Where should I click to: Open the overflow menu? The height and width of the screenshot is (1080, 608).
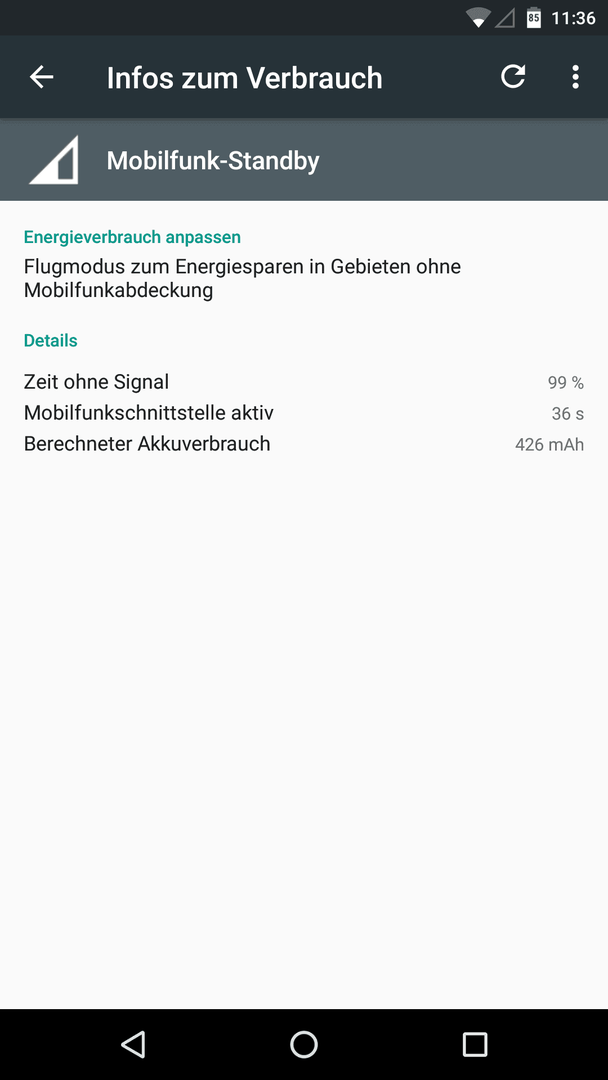pos(576,77)
